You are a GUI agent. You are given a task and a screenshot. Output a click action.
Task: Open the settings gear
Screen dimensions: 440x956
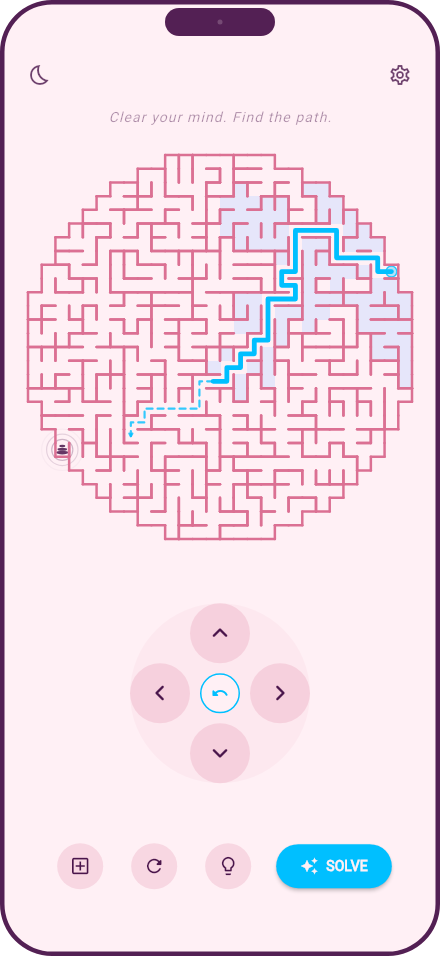coord(400,75)
